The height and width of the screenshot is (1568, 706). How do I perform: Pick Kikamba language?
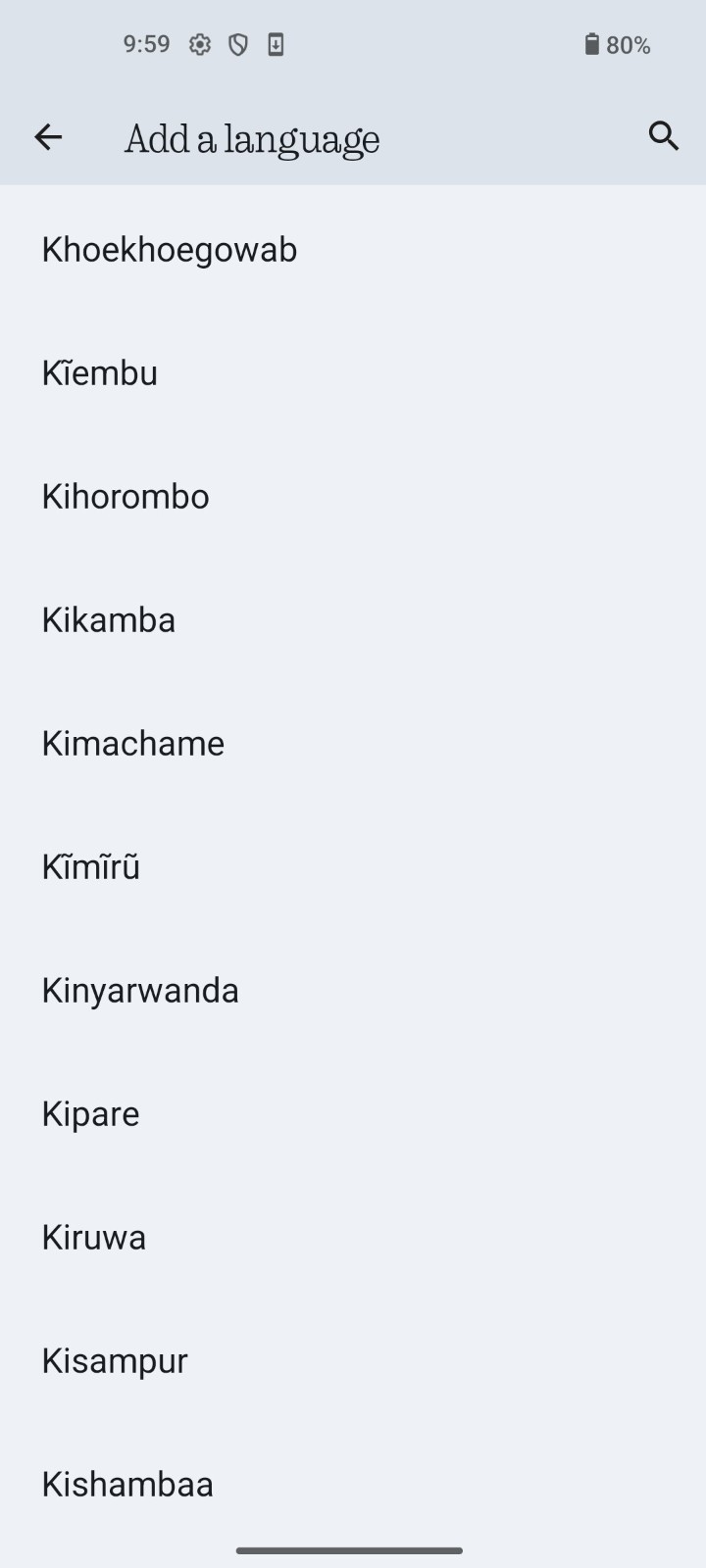pos(109,620)
